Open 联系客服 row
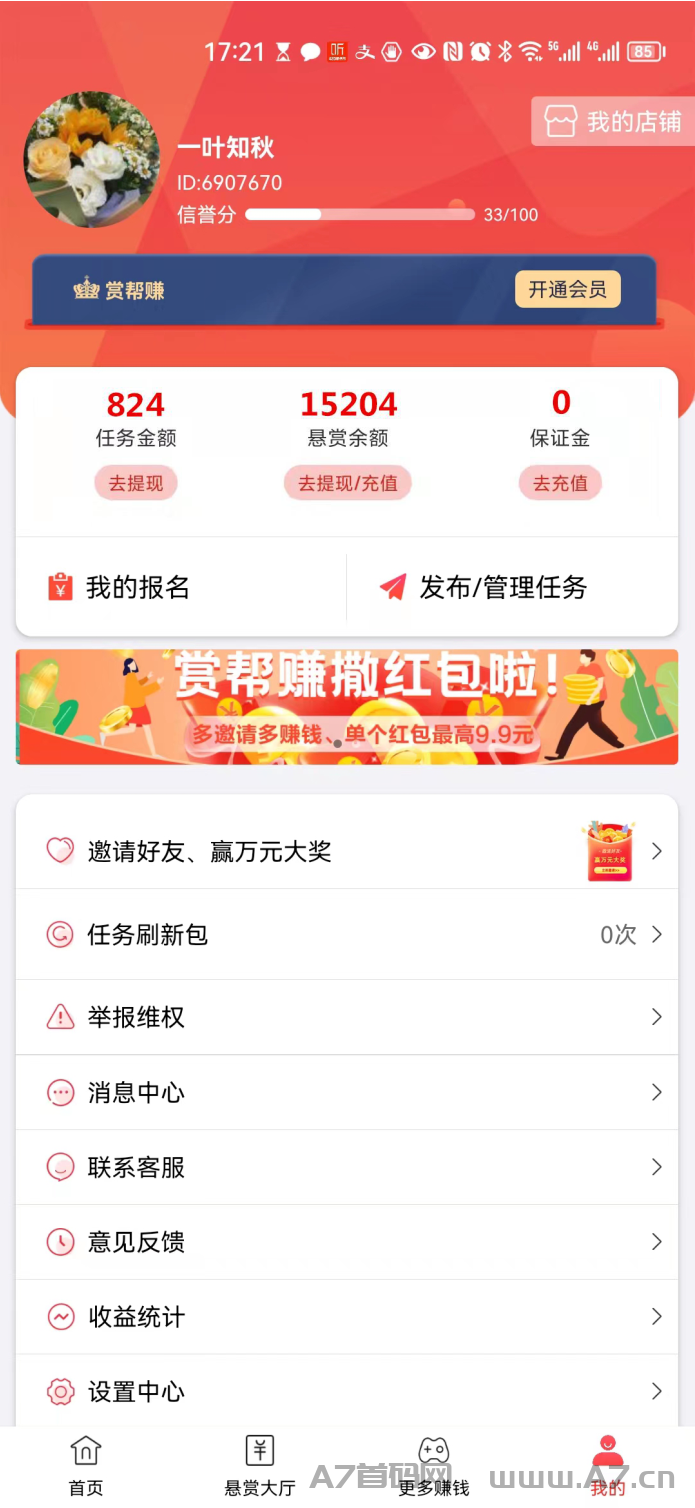 coord(347,1167)
